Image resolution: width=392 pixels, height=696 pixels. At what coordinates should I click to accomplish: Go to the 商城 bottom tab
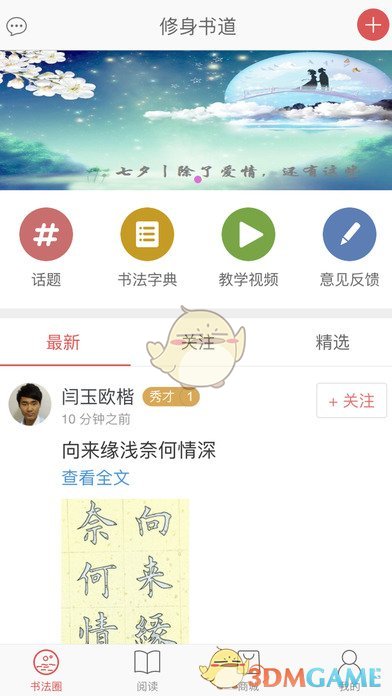[248, 670]
